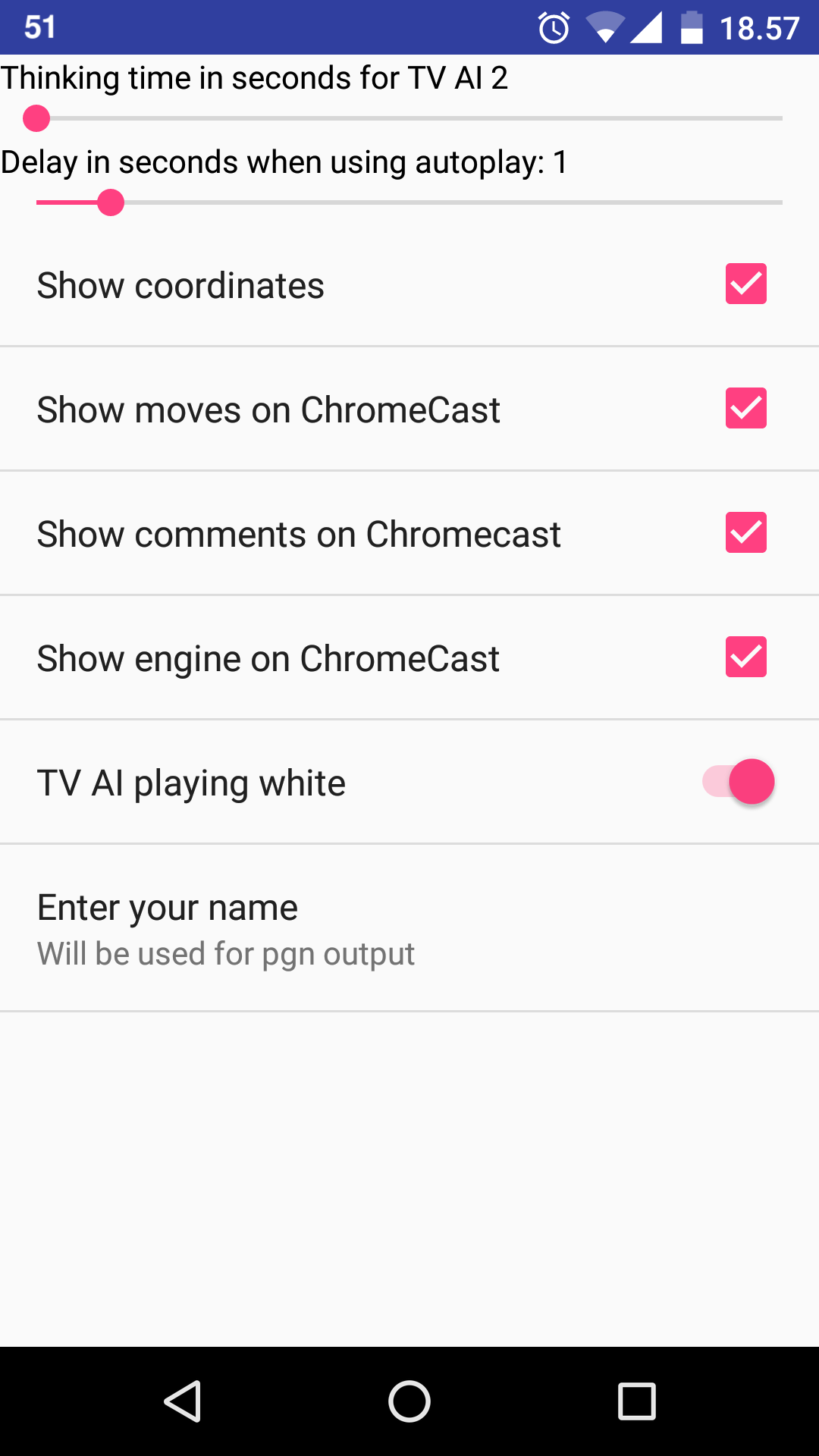
Task: Open Enter your name setting
Action: (x=409, y=928)
